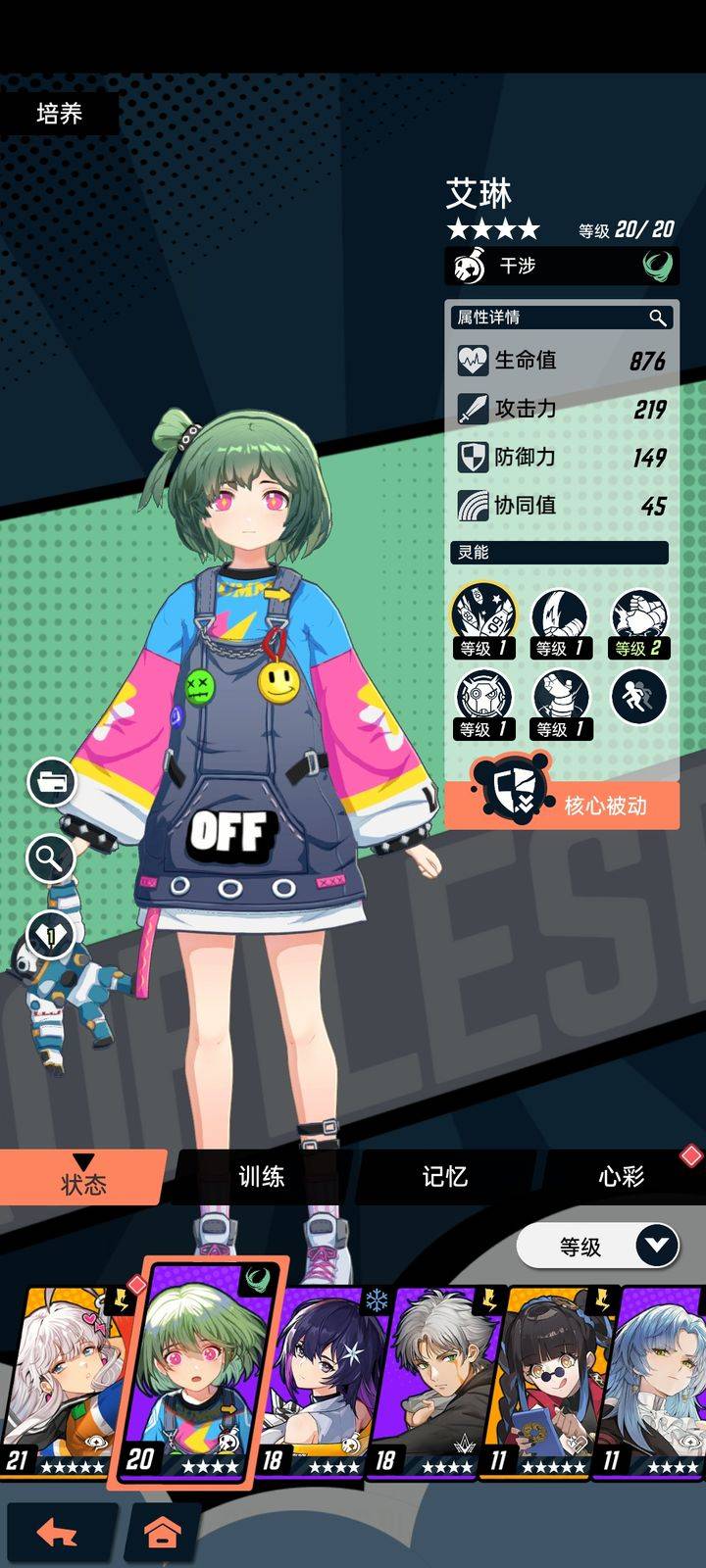Open the folder icon beside the character
This screenshot has width=706, height=1568.
click(51, 781)
